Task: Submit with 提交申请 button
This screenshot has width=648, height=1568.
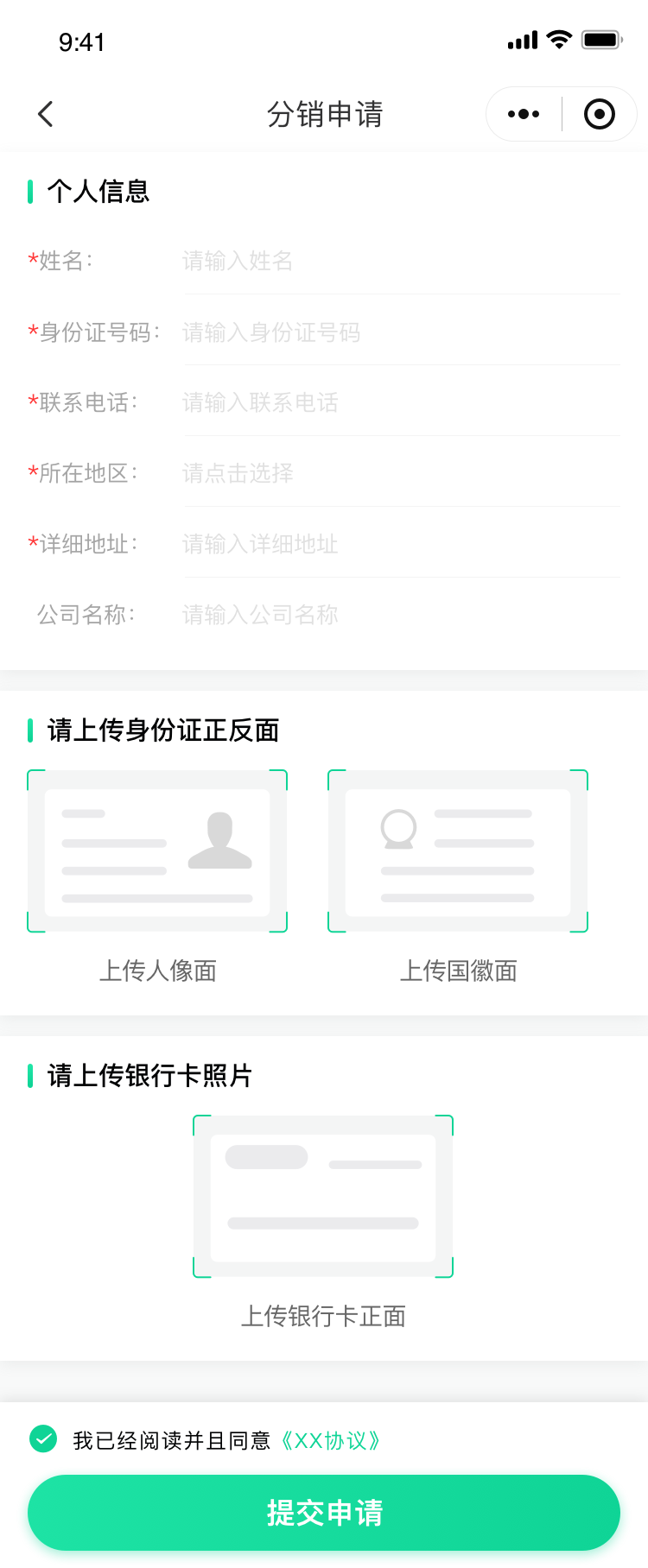Action: pyautogui.click(x=324, y=1513)
